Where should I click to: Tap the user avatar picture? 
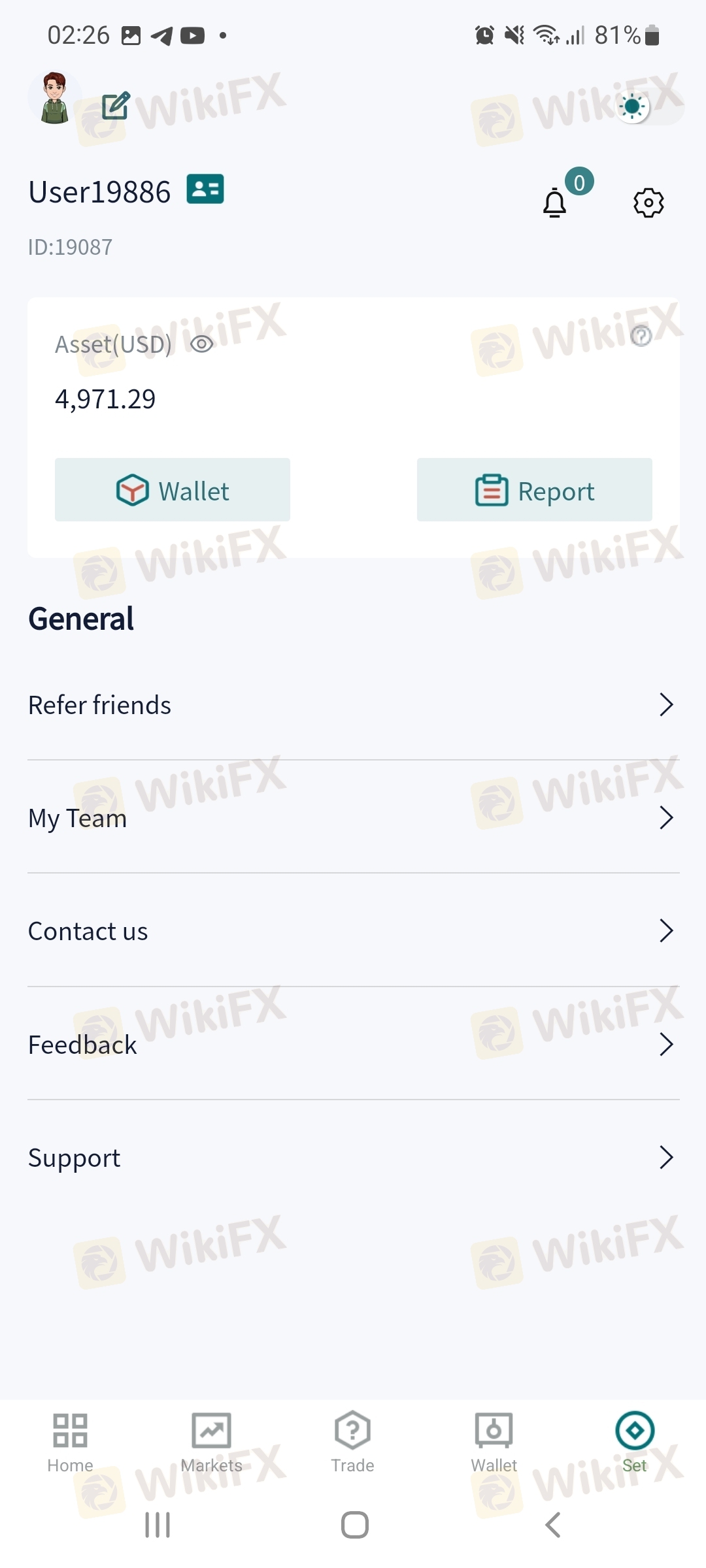coord(55,98)
